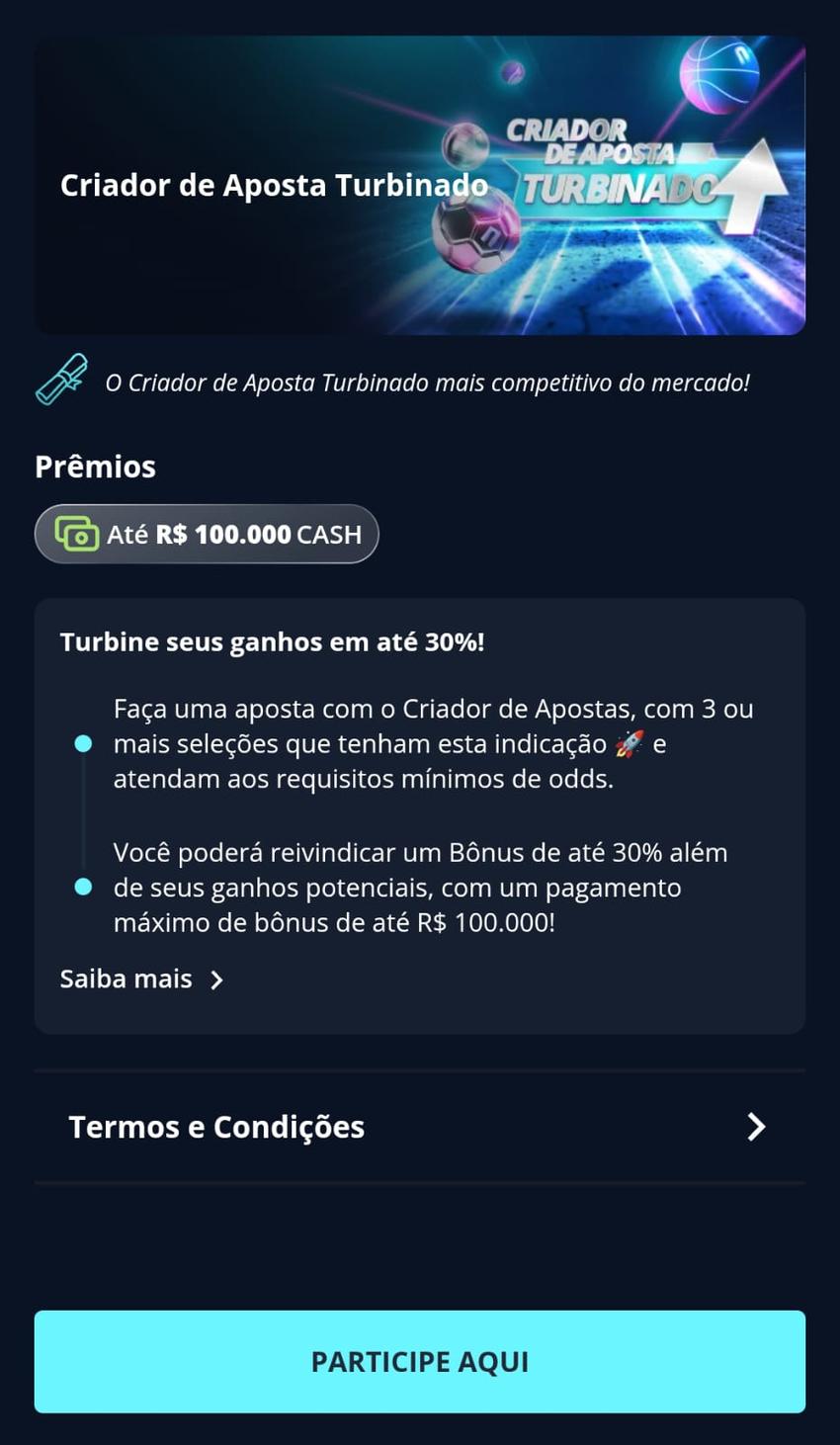Select the ticket coupon icon near the tagline

coord(61,379)
